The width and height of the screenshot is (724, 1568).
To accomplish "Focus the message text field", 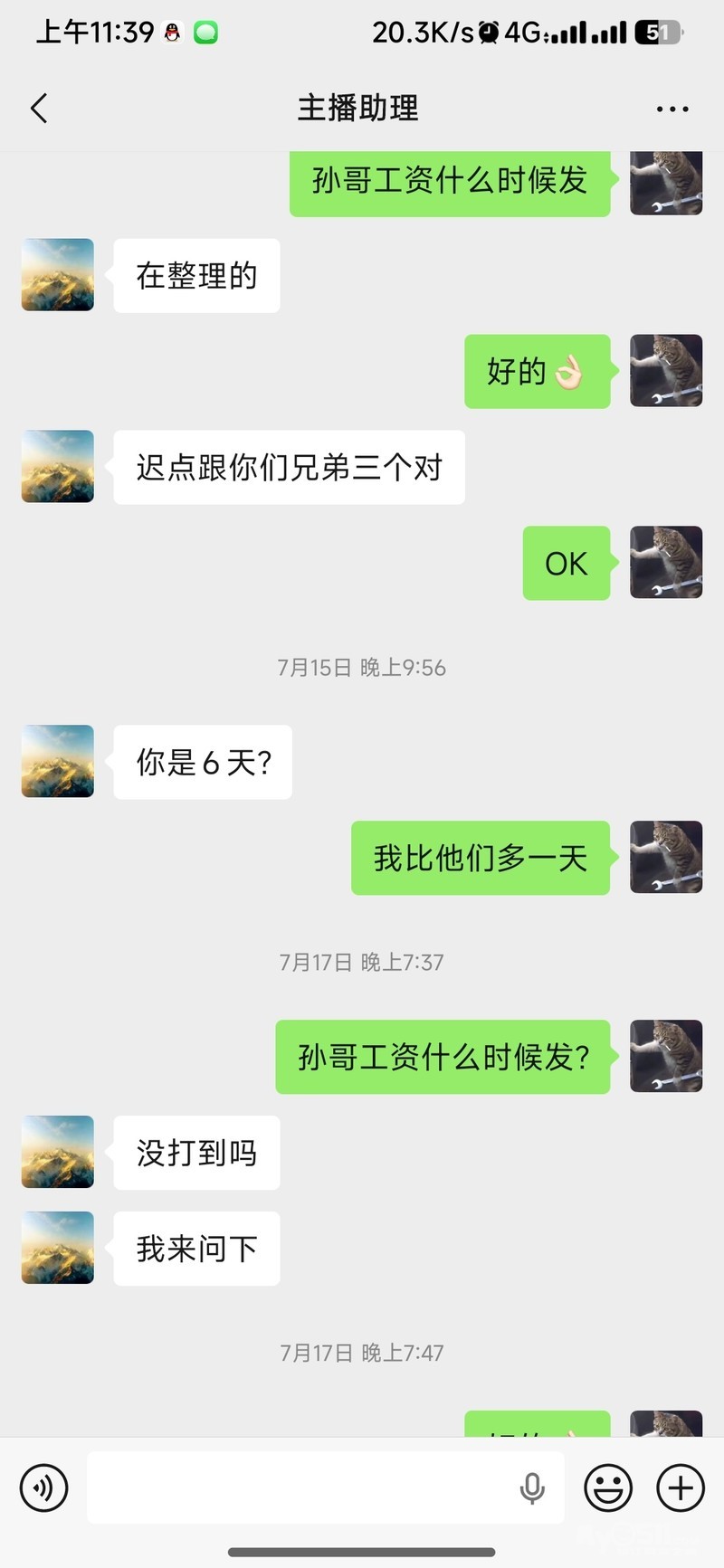I will (299, 1487).
